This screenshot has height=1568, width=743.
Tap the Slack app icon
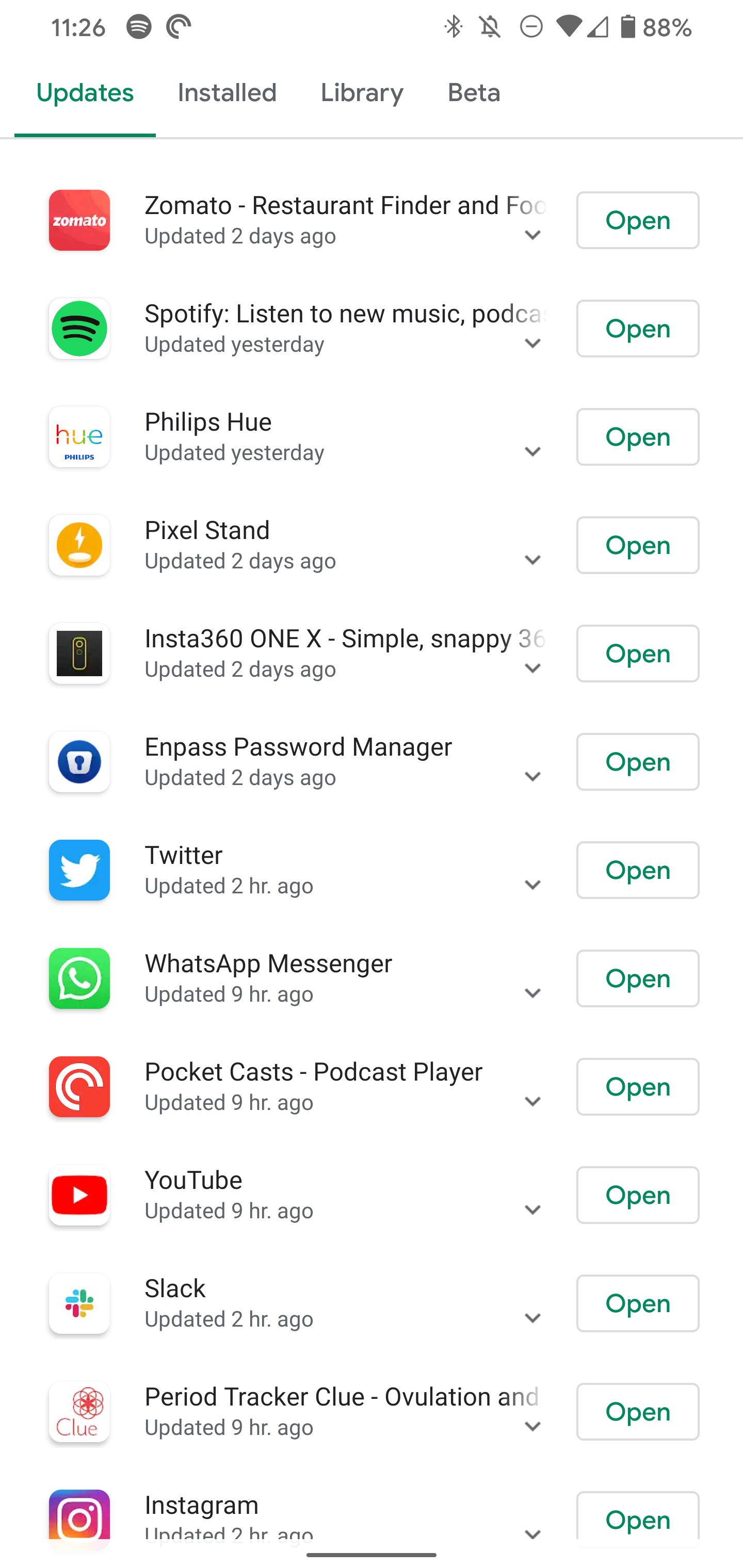point(79,1303)
